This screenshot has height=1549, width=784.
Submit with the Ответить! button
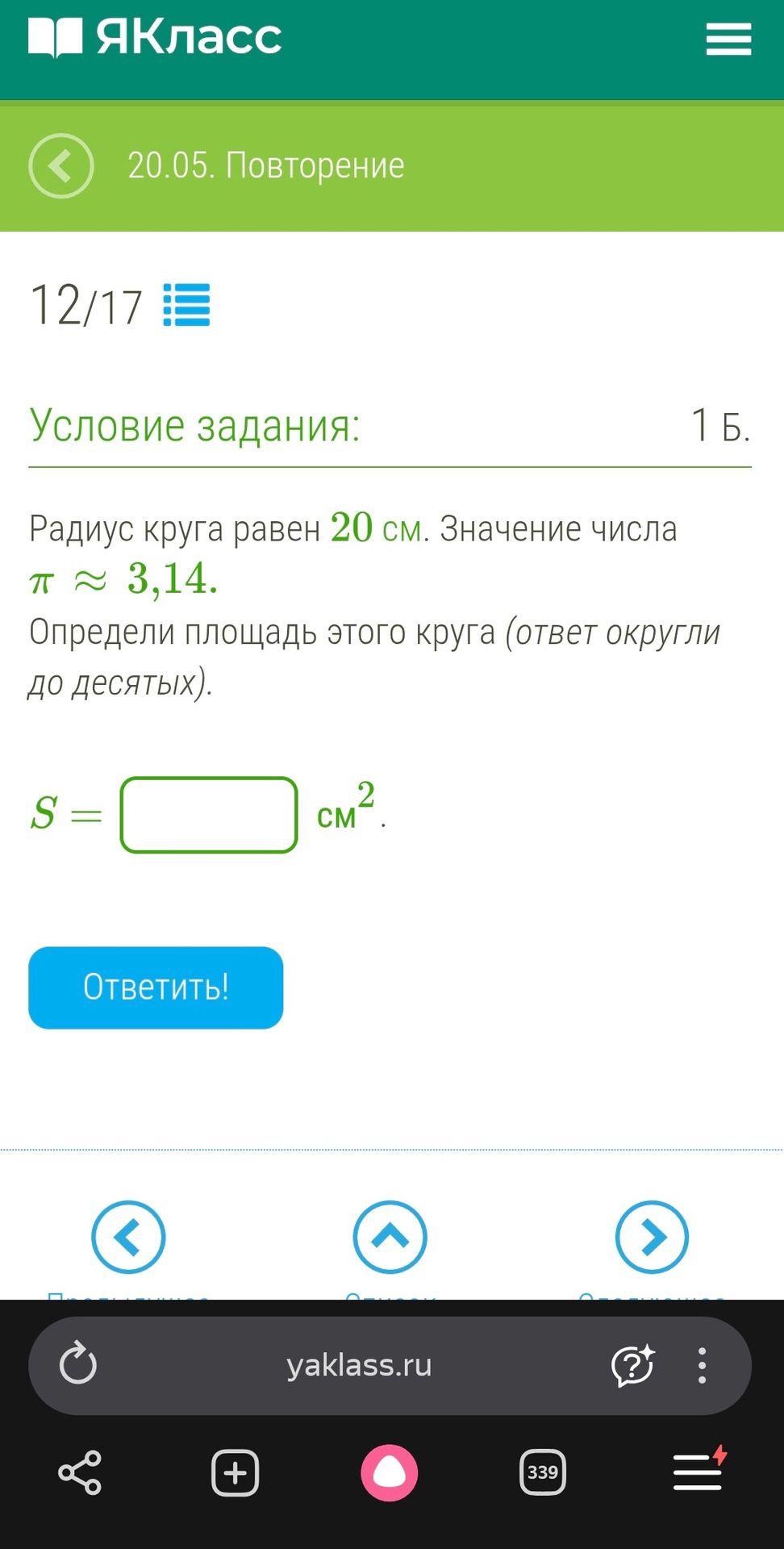(156, 987)
